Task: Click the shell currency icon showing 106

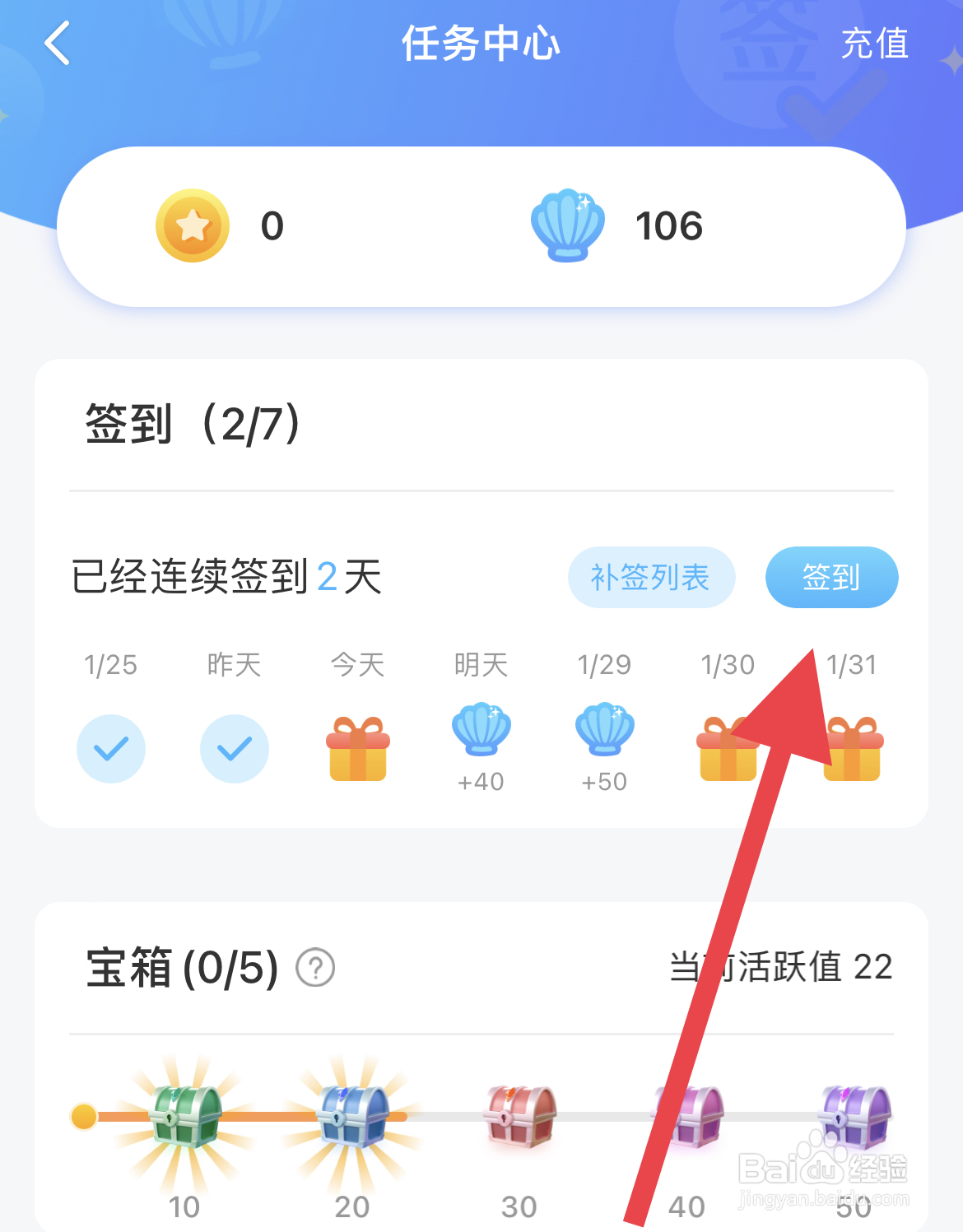Action: tap(566, 224)
